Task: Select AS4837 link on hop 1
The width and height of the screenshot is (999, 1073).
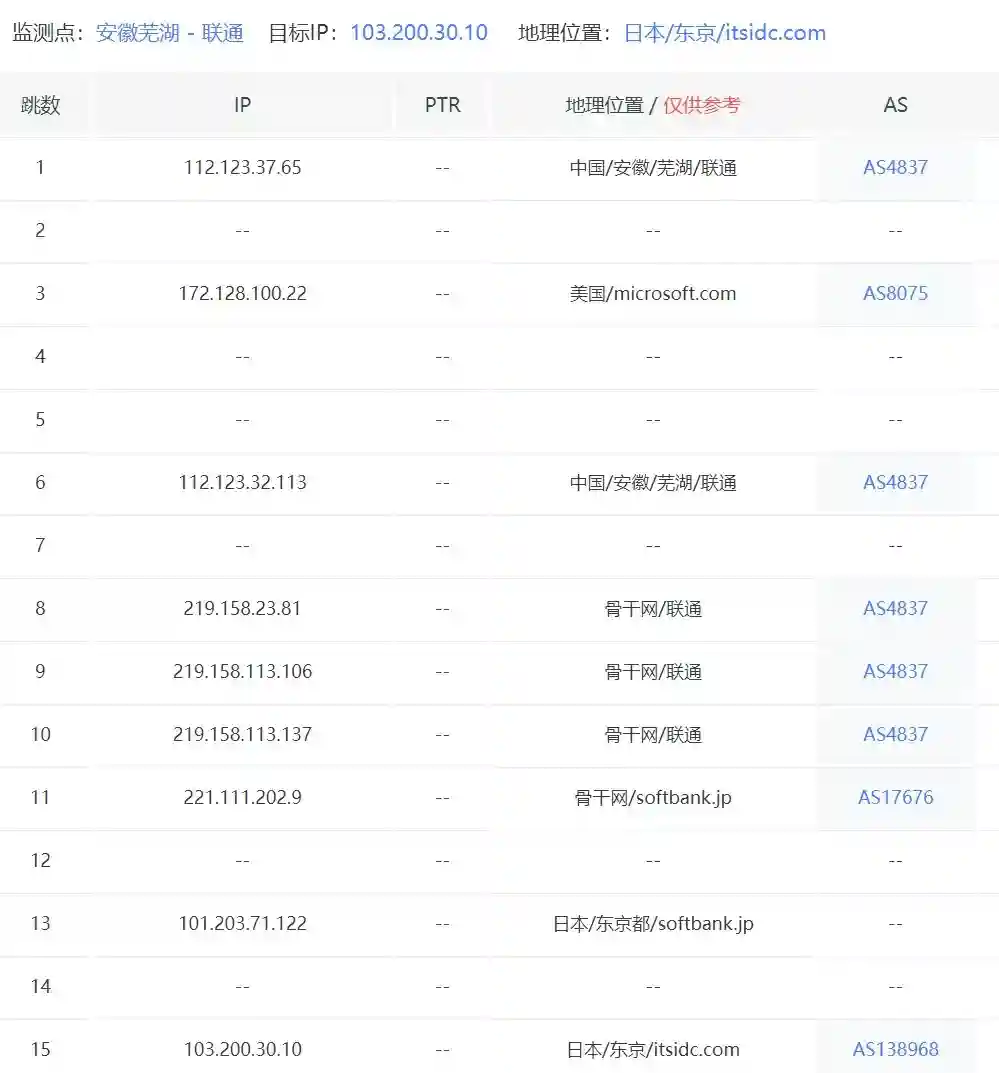Action: coord(895,168)
